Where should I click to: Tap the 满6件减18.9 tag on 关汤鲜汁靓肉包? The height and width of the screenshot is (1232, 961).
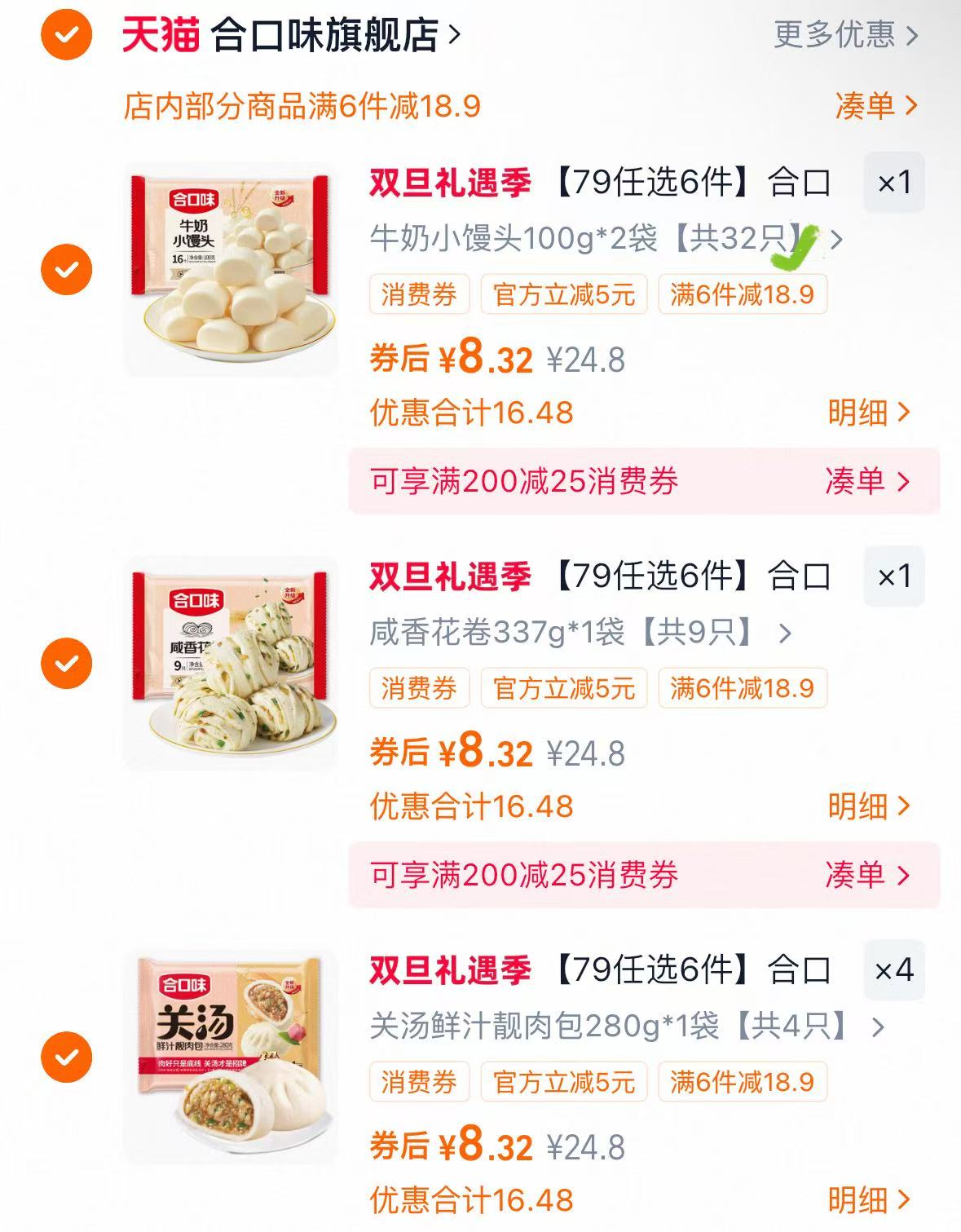[740, 1082]
